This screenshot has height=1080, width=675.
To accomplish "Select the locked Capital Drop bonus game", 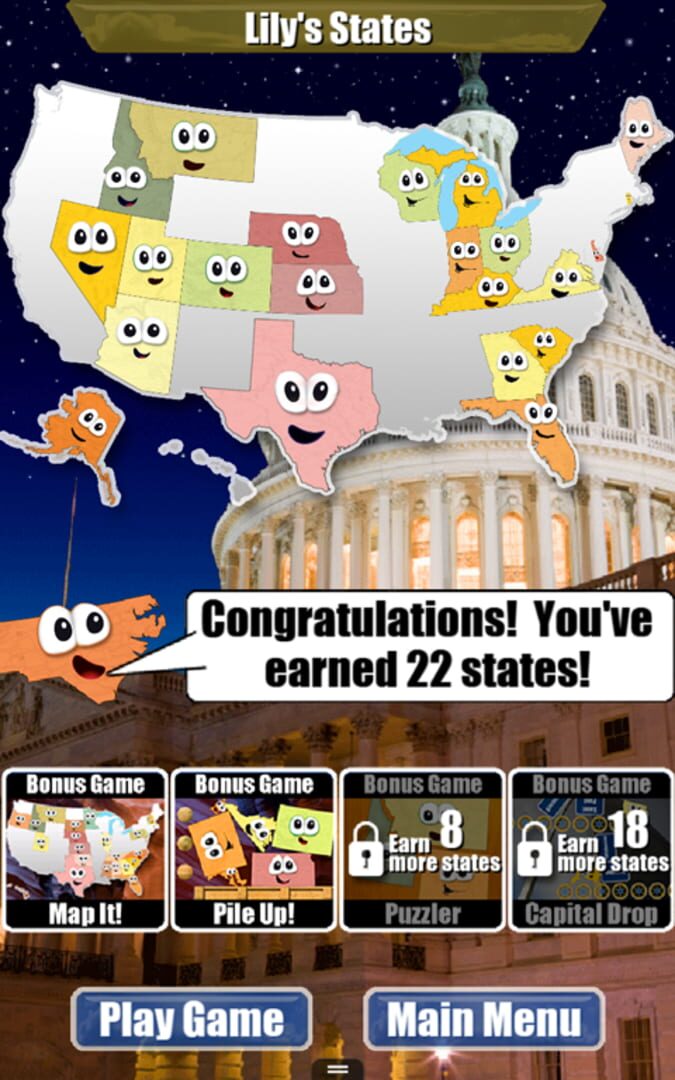I will [591, 850].
